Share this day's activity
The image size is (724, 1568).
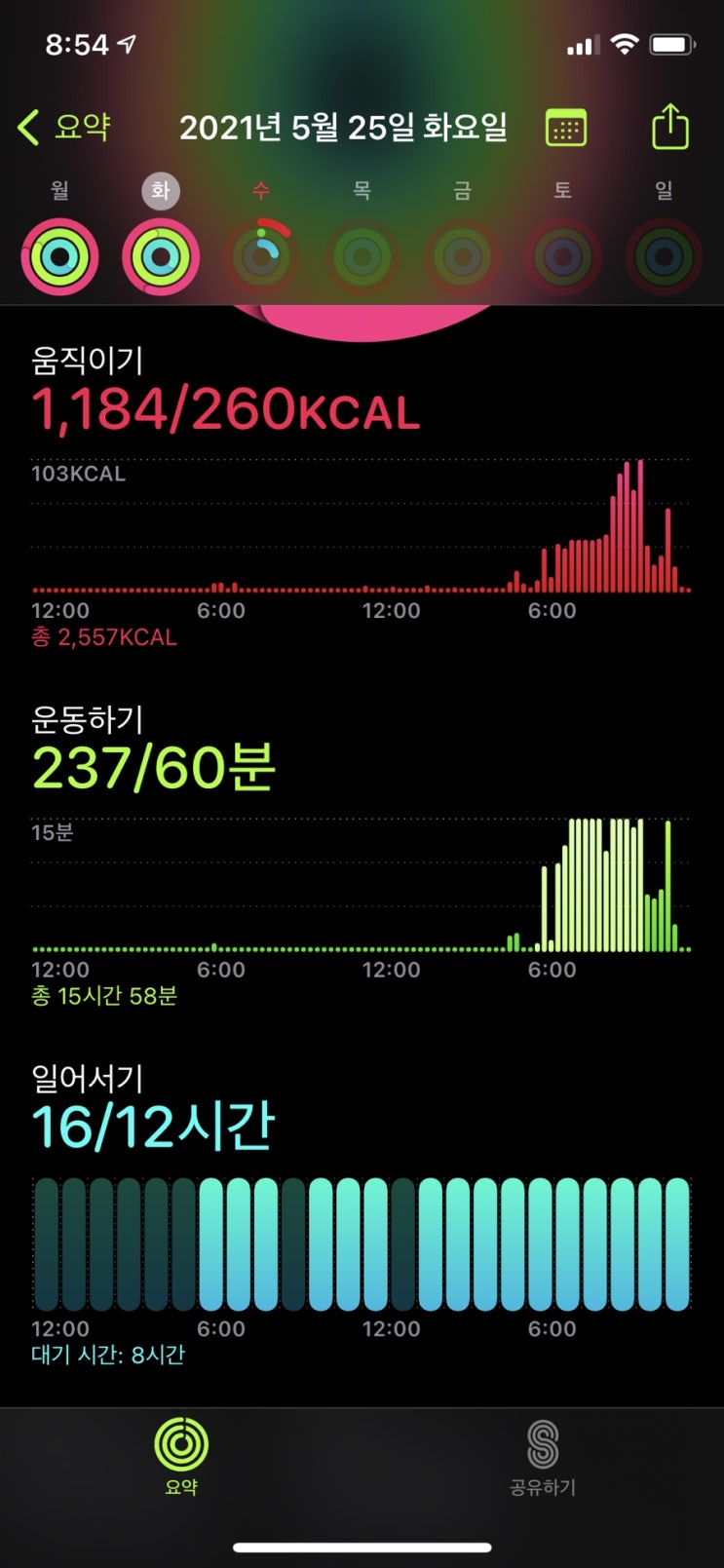tap(670, 128)
